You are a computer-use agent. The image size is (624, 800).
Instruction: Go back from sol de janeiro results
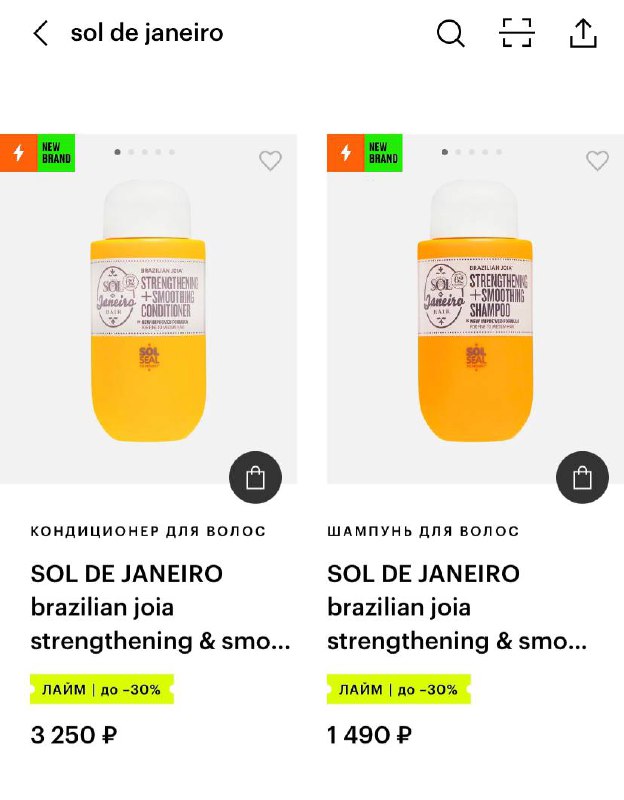pos(40,34)
